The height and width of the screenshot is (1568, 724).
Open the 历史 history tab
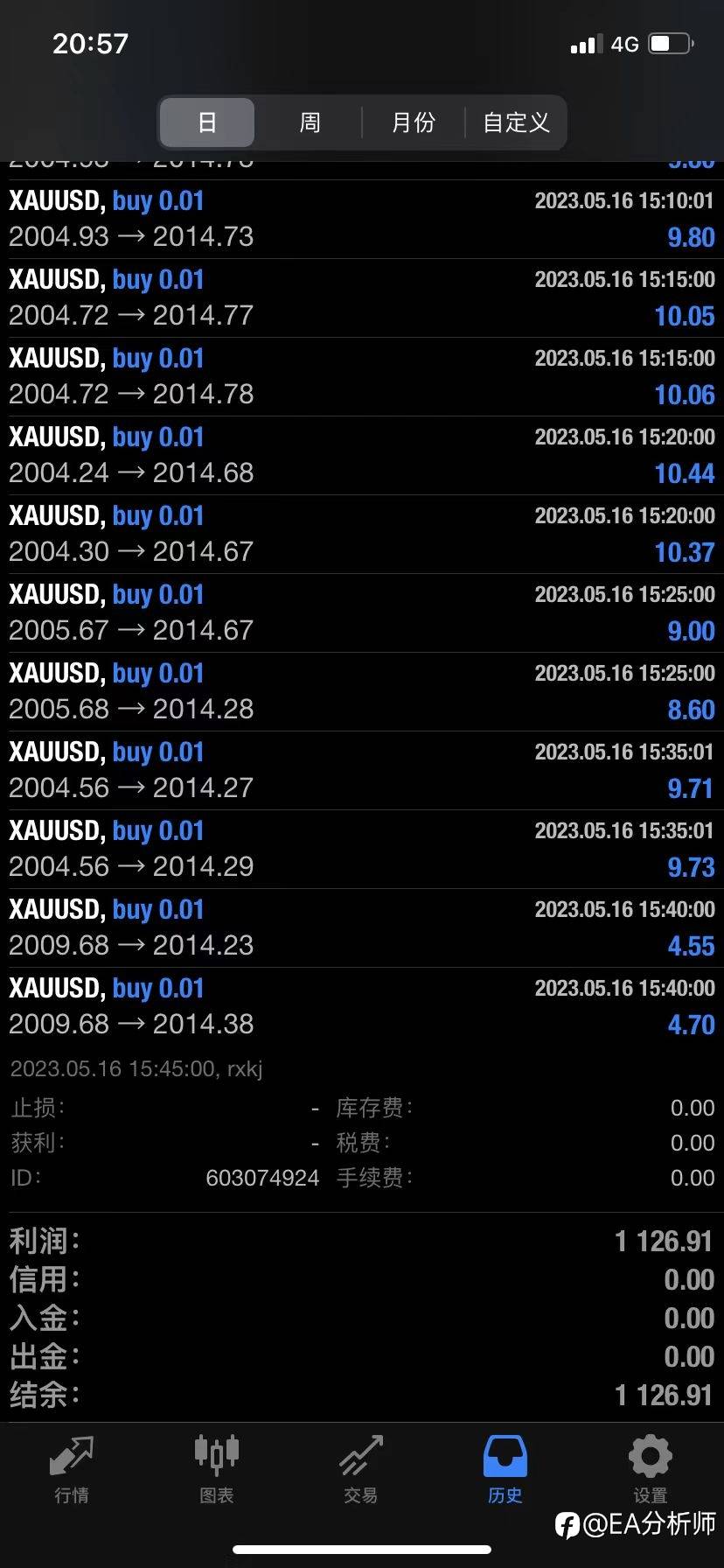click(x=505, y=1470)
